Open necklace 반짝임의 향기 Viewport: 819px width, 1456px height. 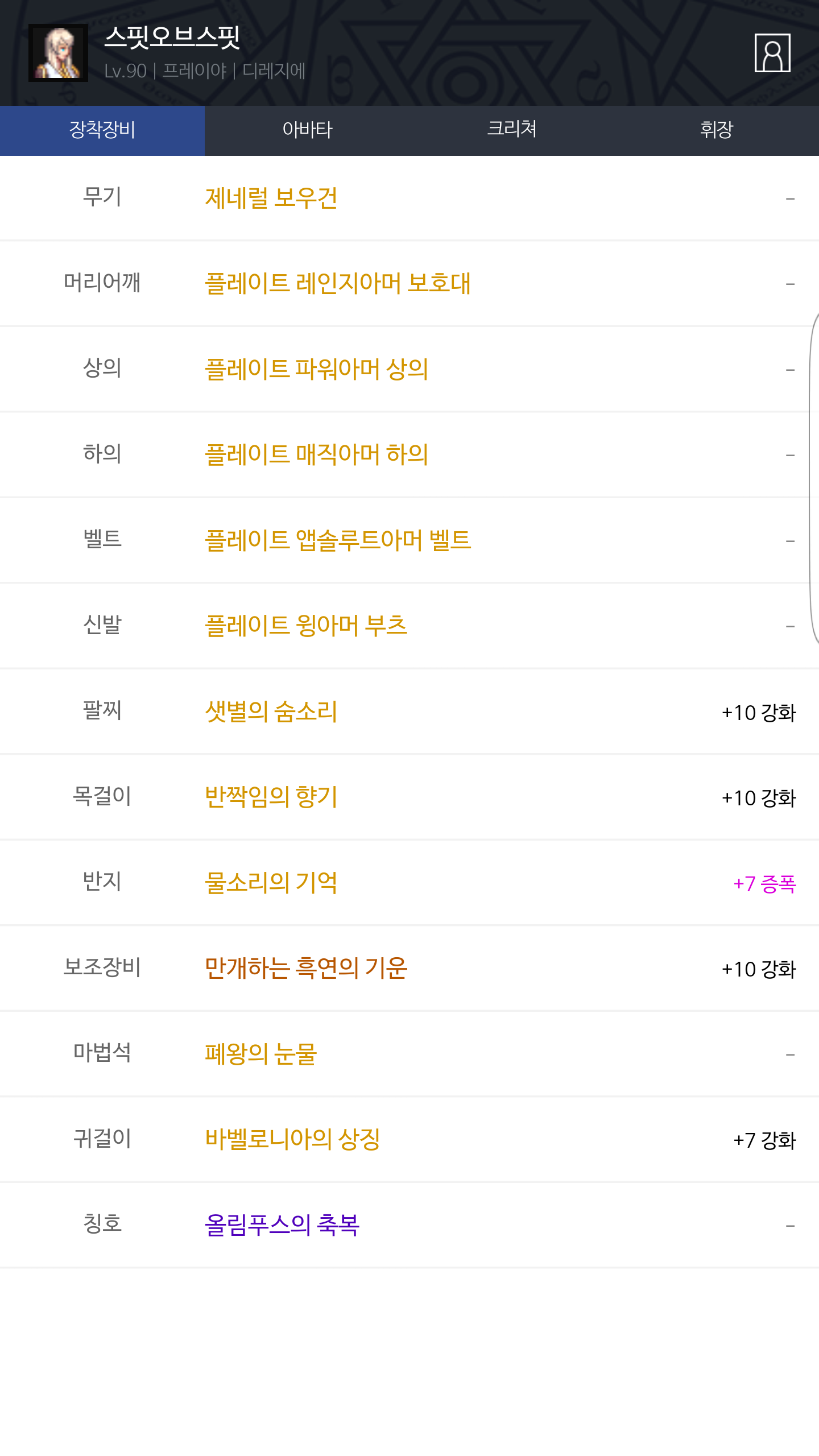409,797
